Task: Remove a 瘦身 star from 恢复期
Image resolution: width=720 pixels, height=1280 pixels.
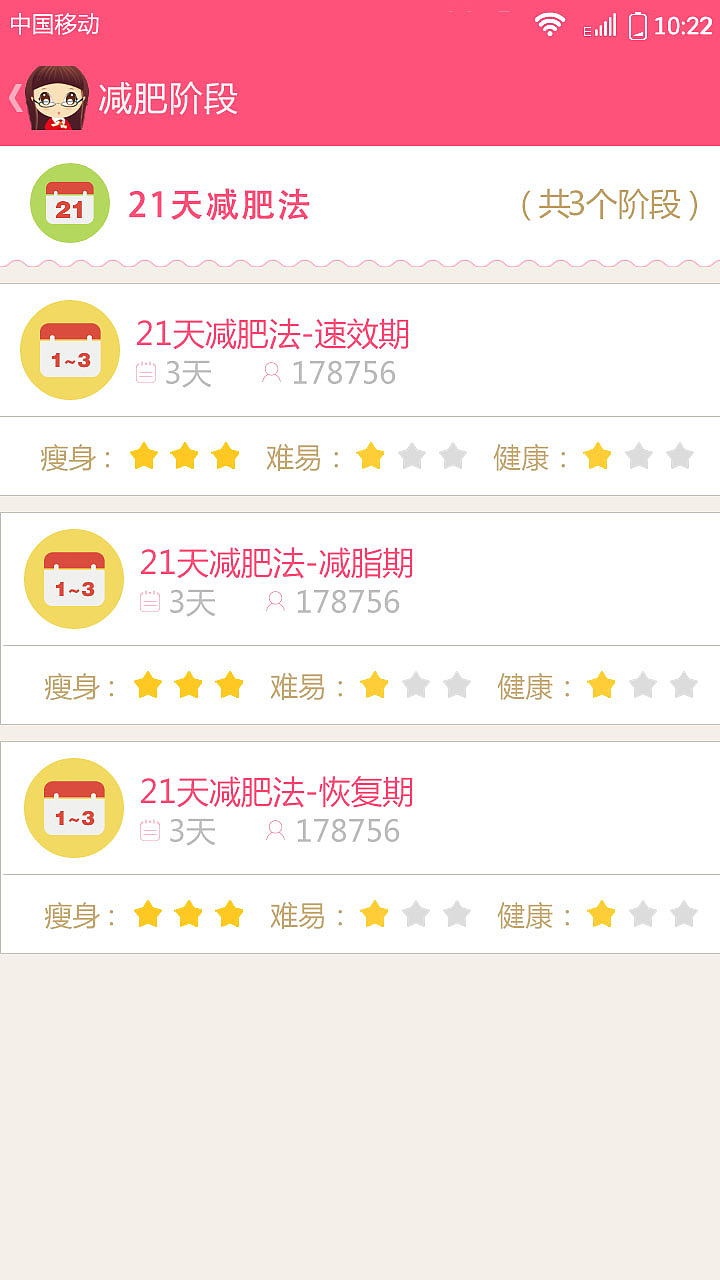Action: pyautogui.click(x=230, y=913)
